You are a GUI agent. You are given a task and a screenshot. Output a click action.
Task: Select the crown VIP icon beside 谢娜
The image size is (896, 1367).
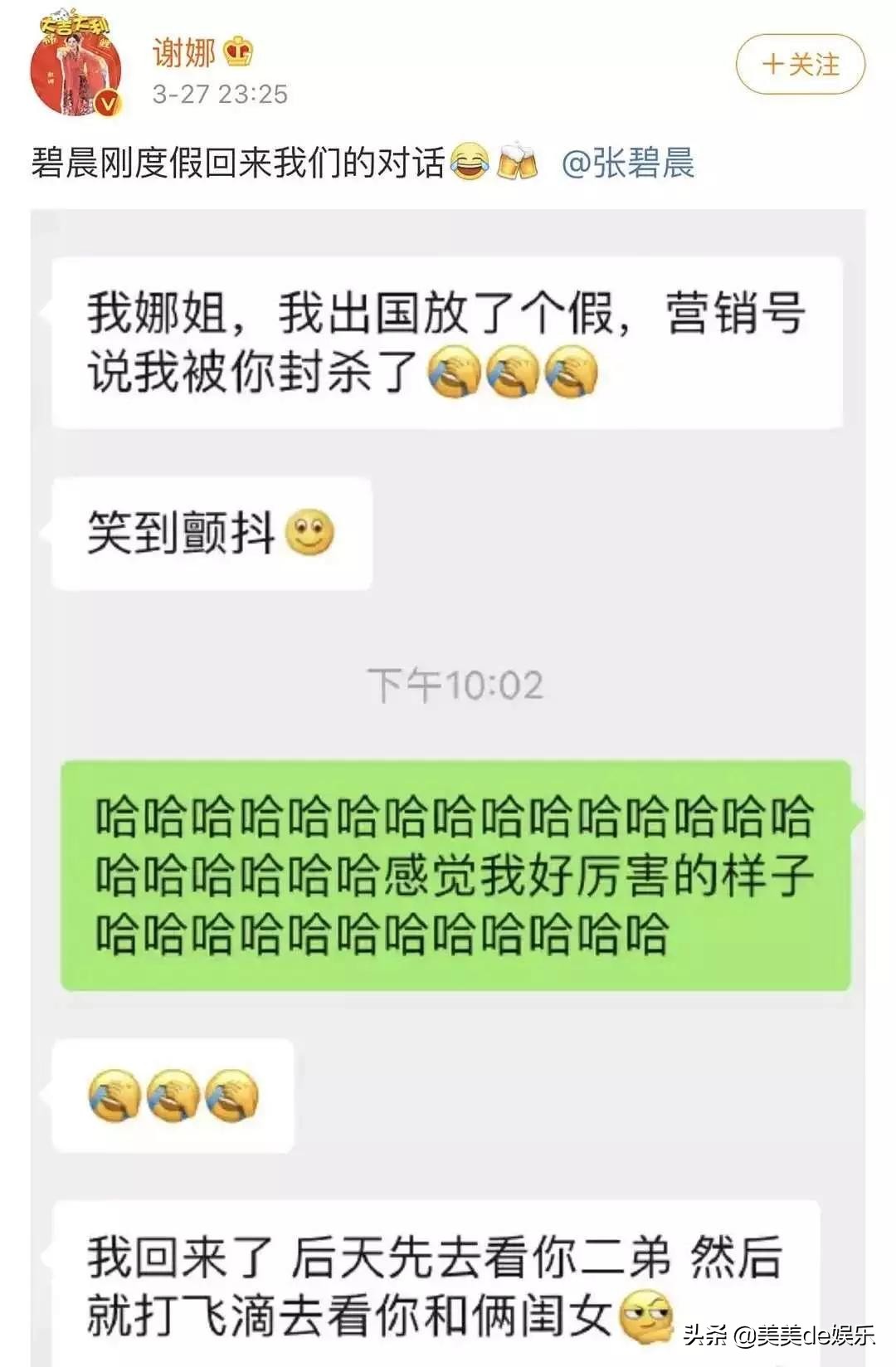tap(237, 52)
